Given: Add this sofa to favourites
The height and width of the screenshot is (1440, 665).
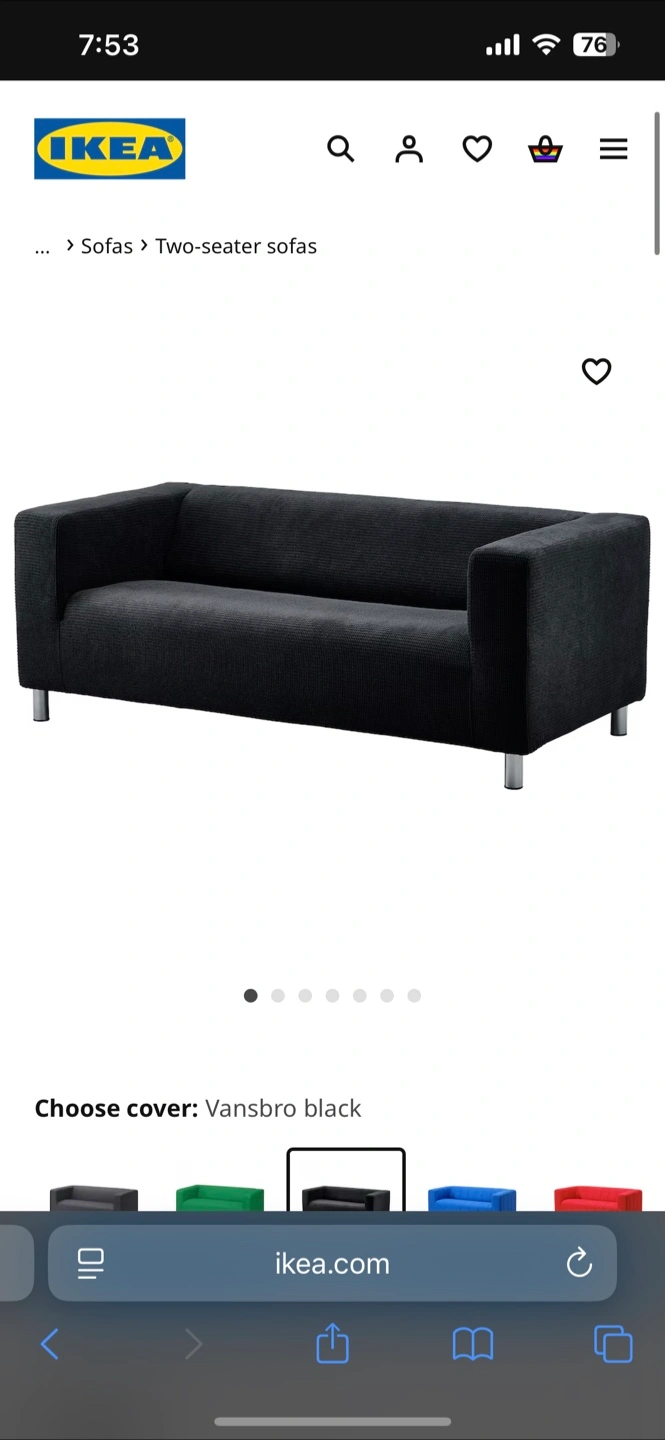Looking at the screenshot, I should tap(596, 371).
